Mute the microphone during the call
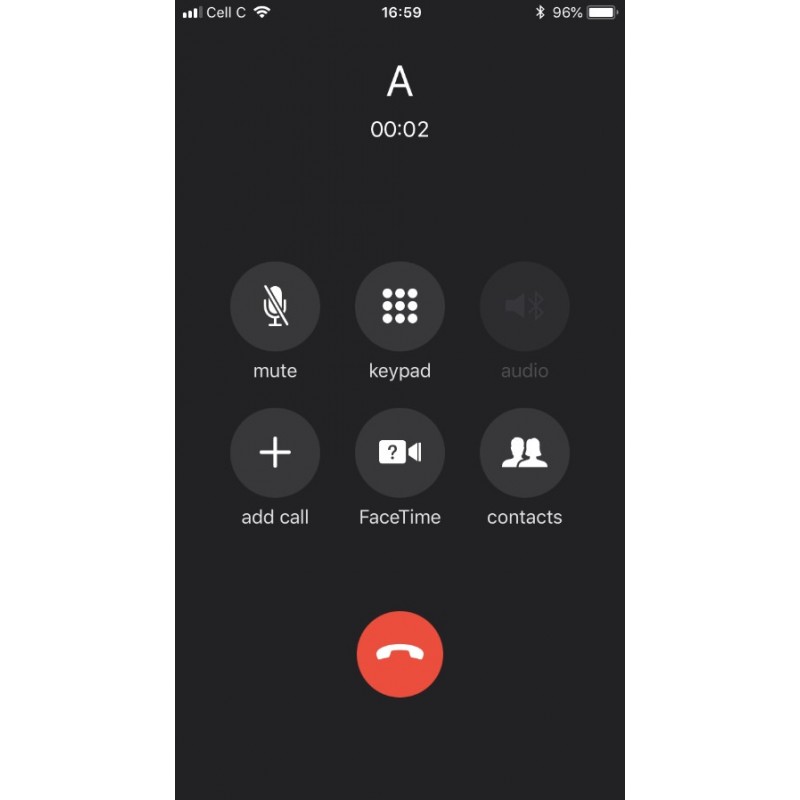This screenshot has width=800, height=800. [x=275, y=307]
